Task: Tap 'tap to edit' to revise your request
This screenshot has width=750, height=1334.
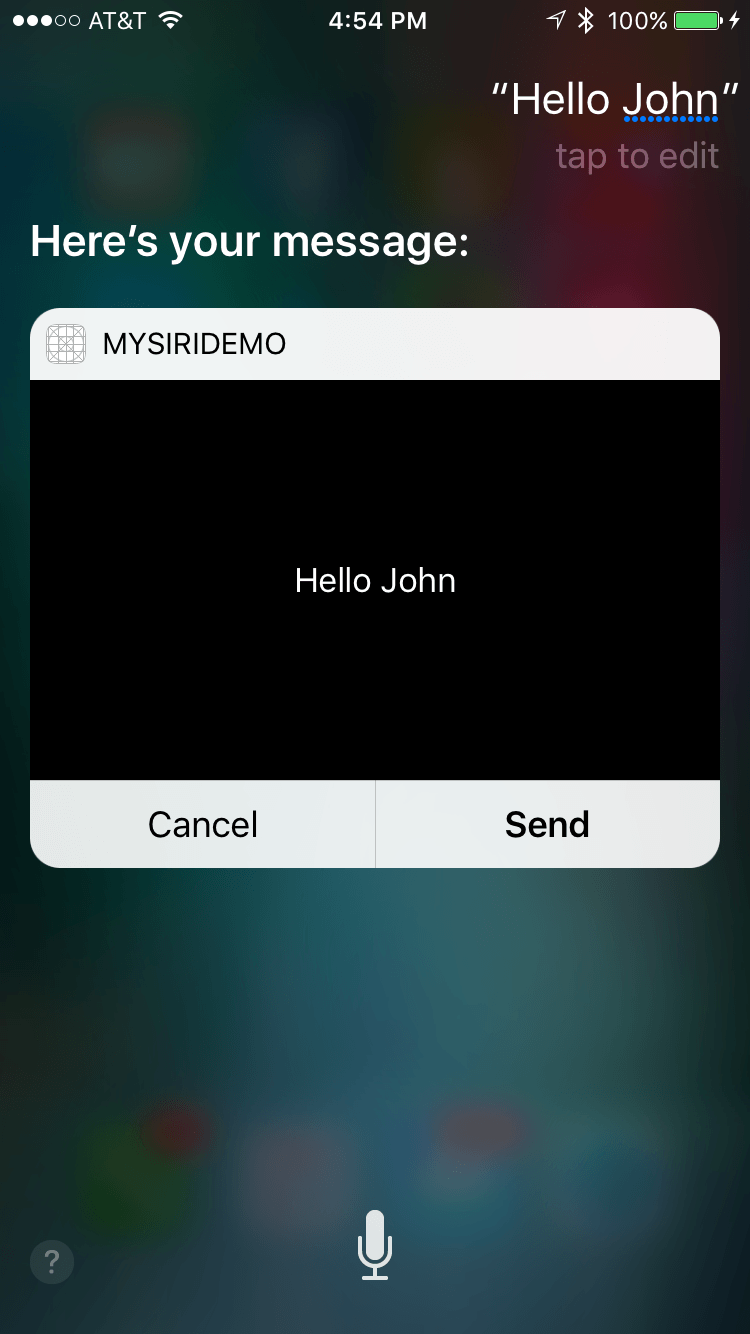Action: point(637,155)
